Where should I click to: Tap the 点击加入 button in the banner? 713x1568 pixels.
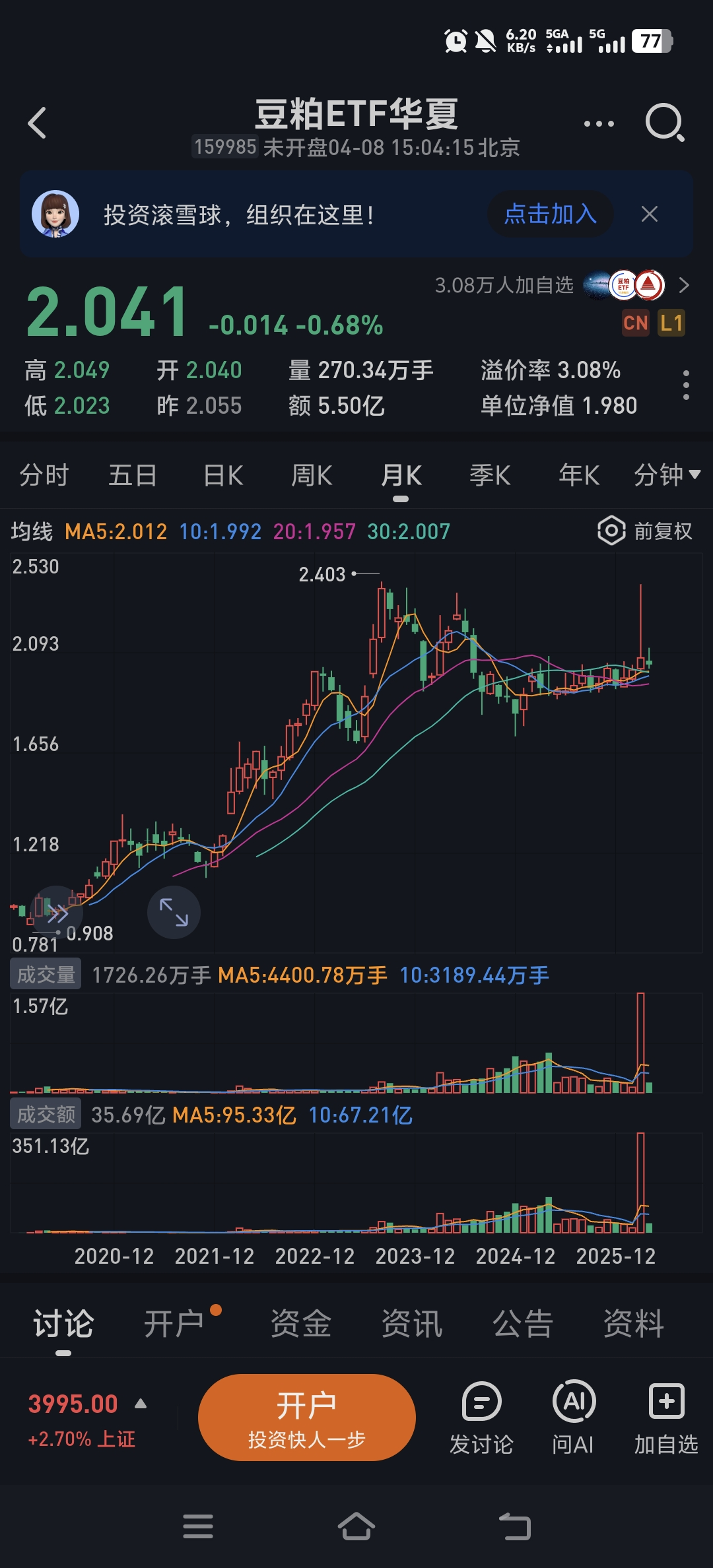pyautogui.click(x=551, y=214)
